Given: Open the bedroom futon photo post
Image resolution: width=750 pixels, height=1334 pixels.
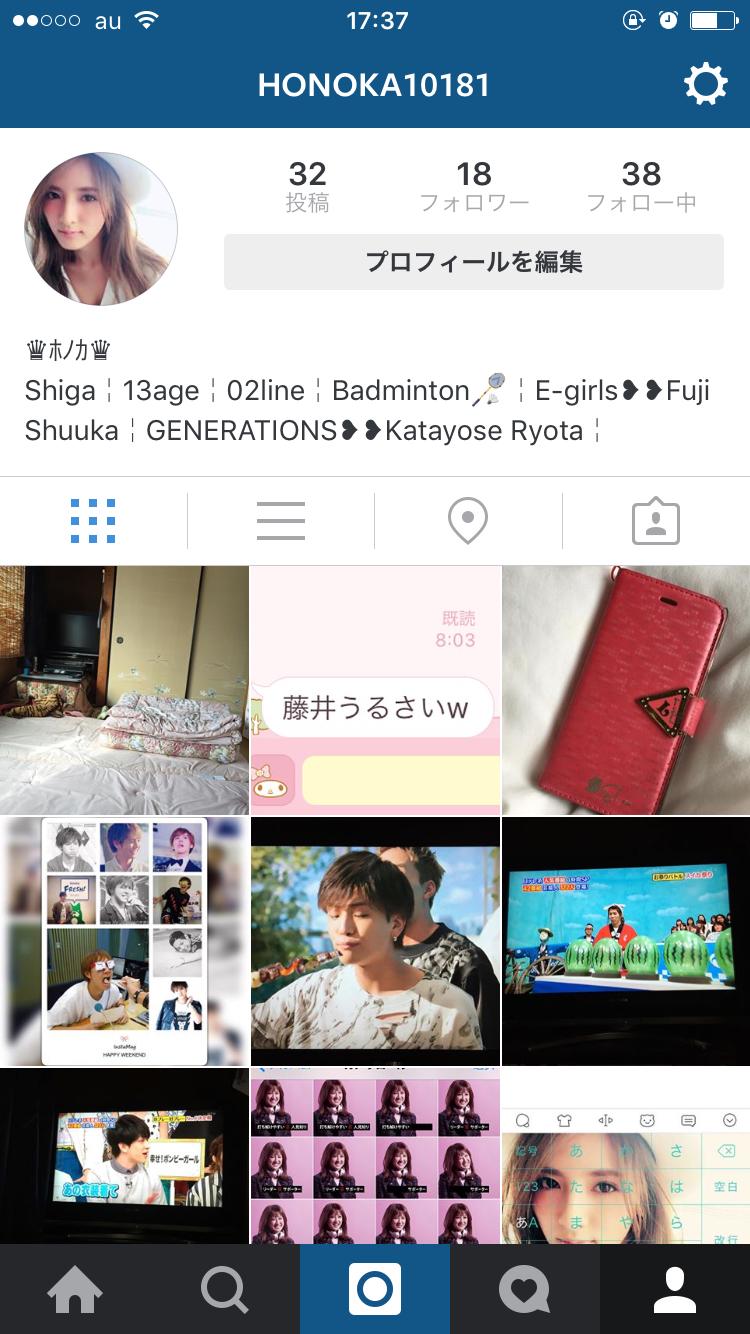Looking at the screenshot, I should [x=124, y=690].
